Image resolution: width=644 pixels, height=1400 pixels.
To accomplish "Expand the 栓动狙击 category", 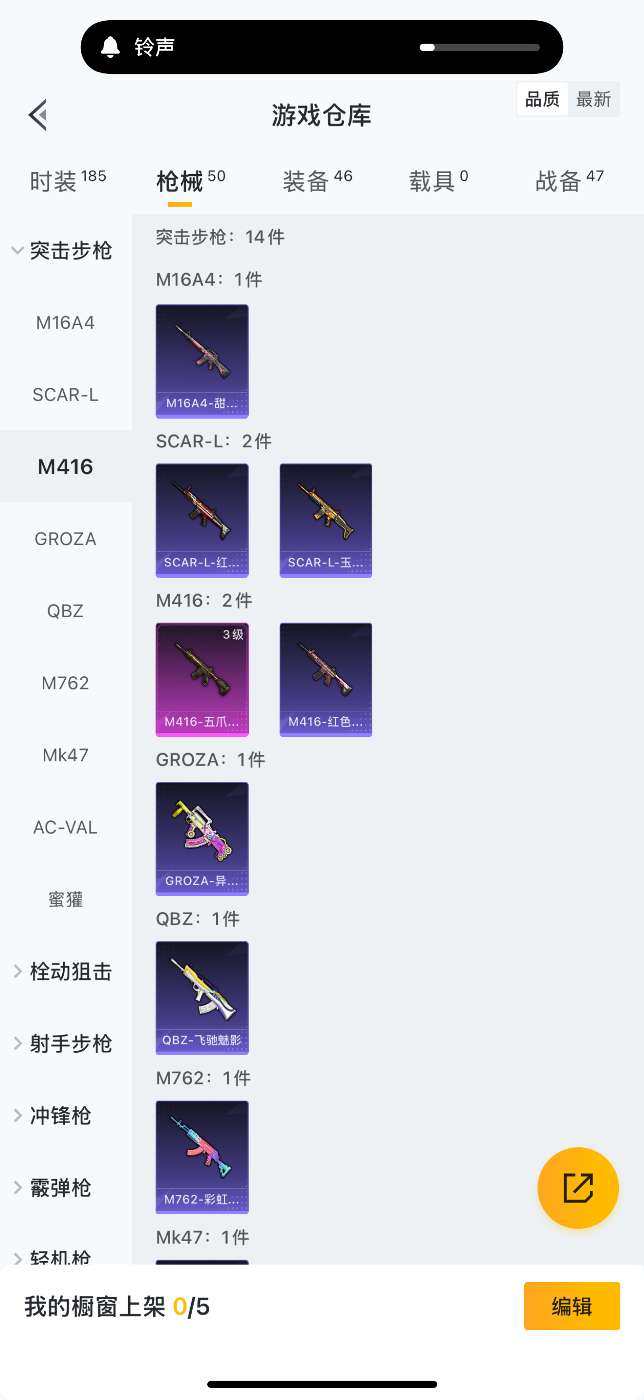I will (x=60, y=971).
